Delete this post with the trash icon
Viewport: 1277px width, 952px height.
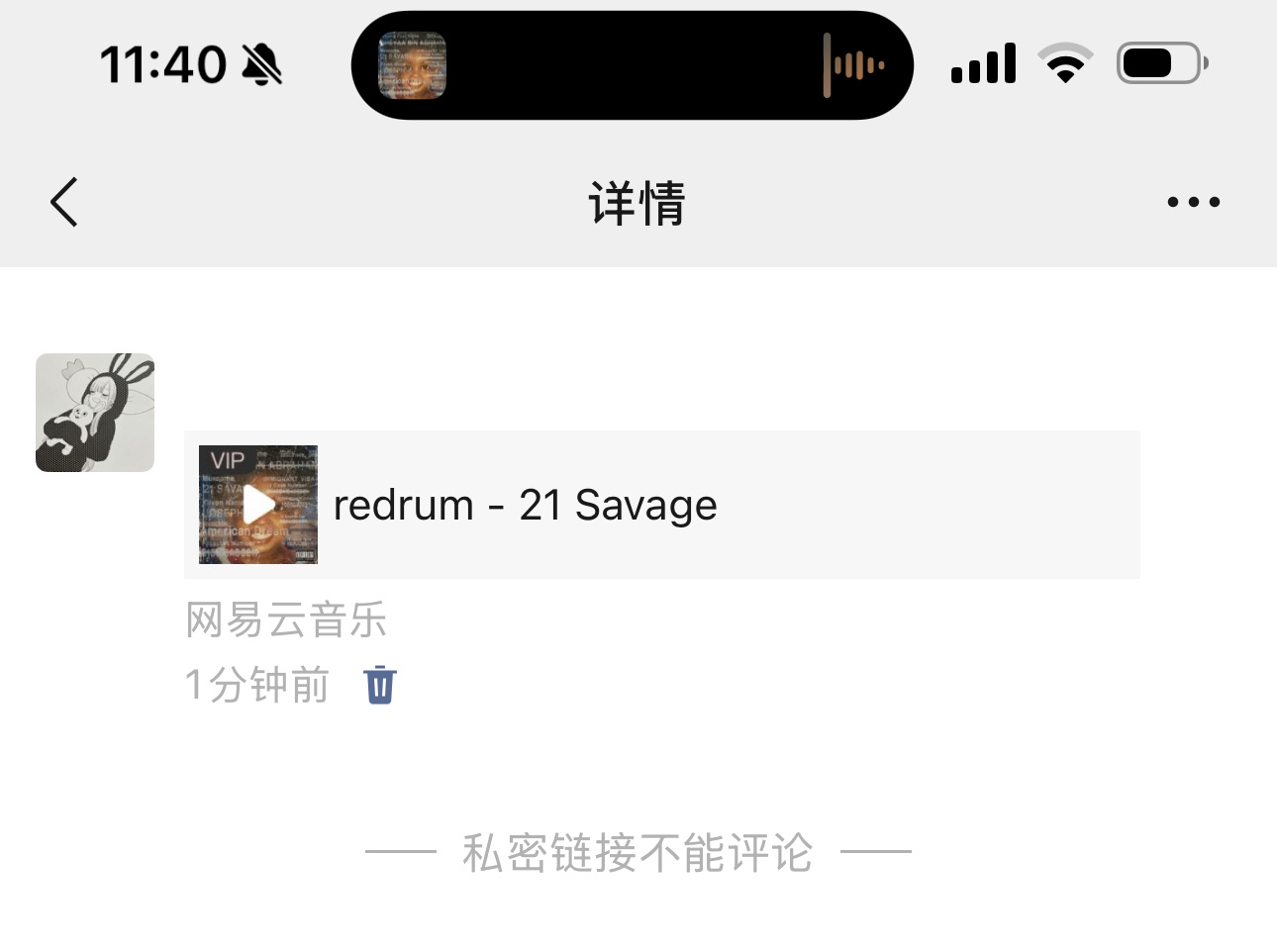point(380,685)
